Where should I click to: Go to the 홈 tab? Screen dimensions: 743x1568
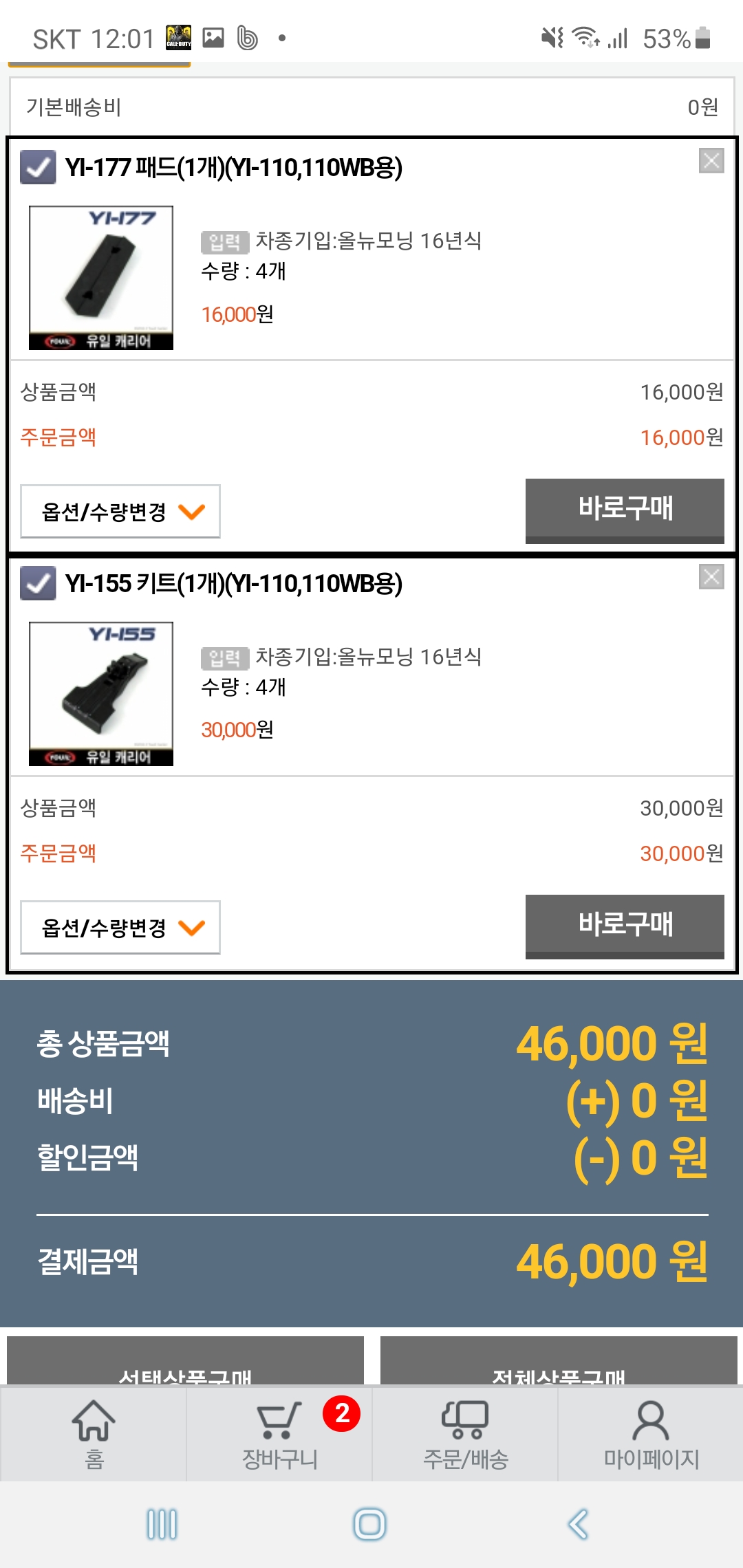pos(94,1435)
